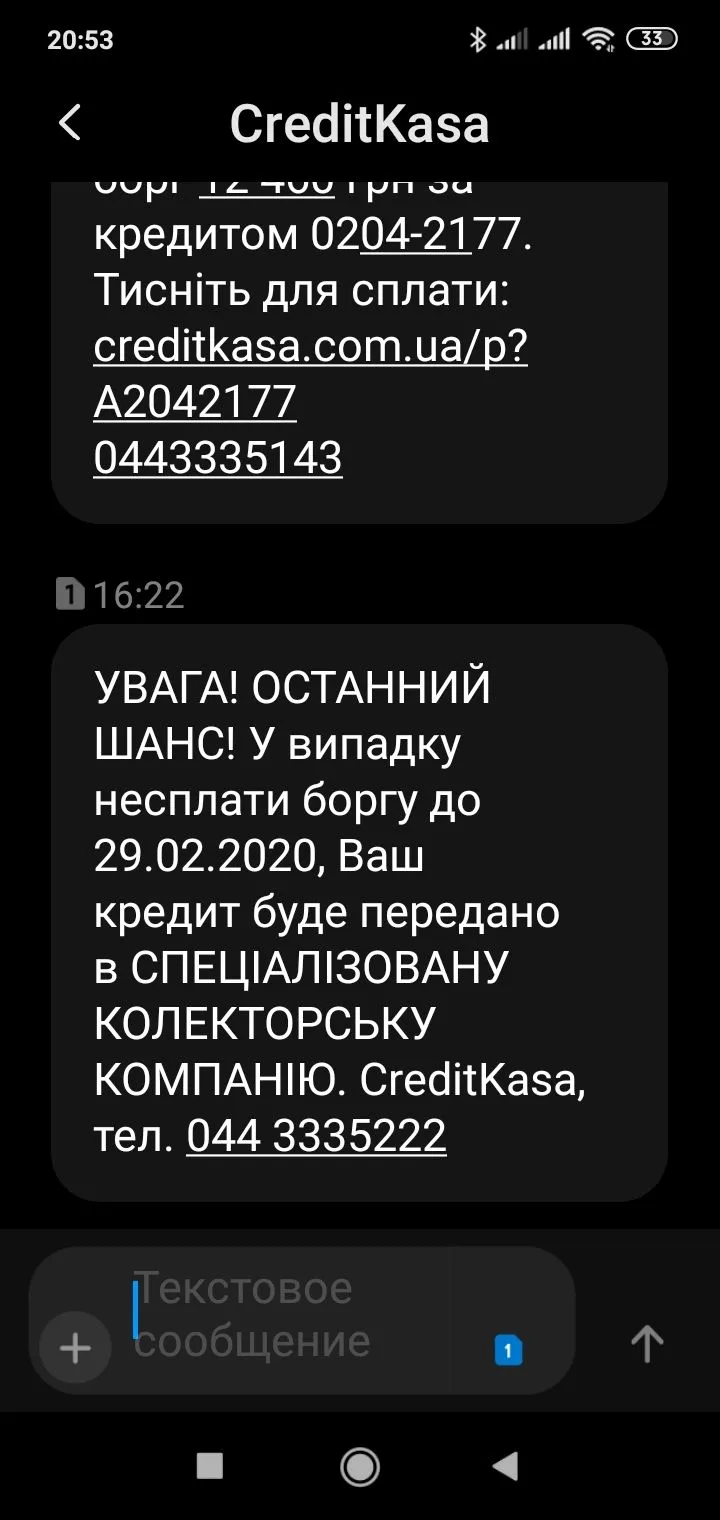Image resolution: width=720 pixels, height=1520 pixels.
Task: Open recent apps from navigation bar
Action: (210, 1466)
